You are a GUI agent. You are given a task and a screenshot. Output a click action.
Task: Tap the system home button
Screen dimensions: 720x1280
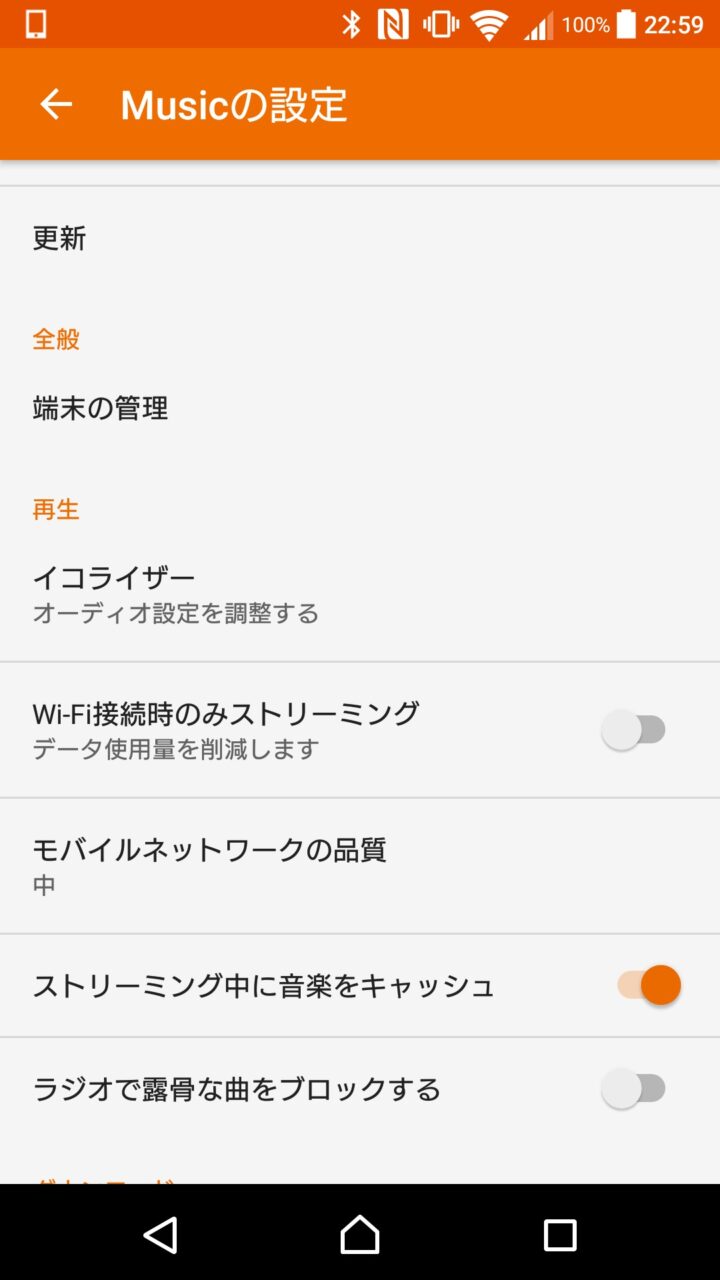[x=360, y=1235]
